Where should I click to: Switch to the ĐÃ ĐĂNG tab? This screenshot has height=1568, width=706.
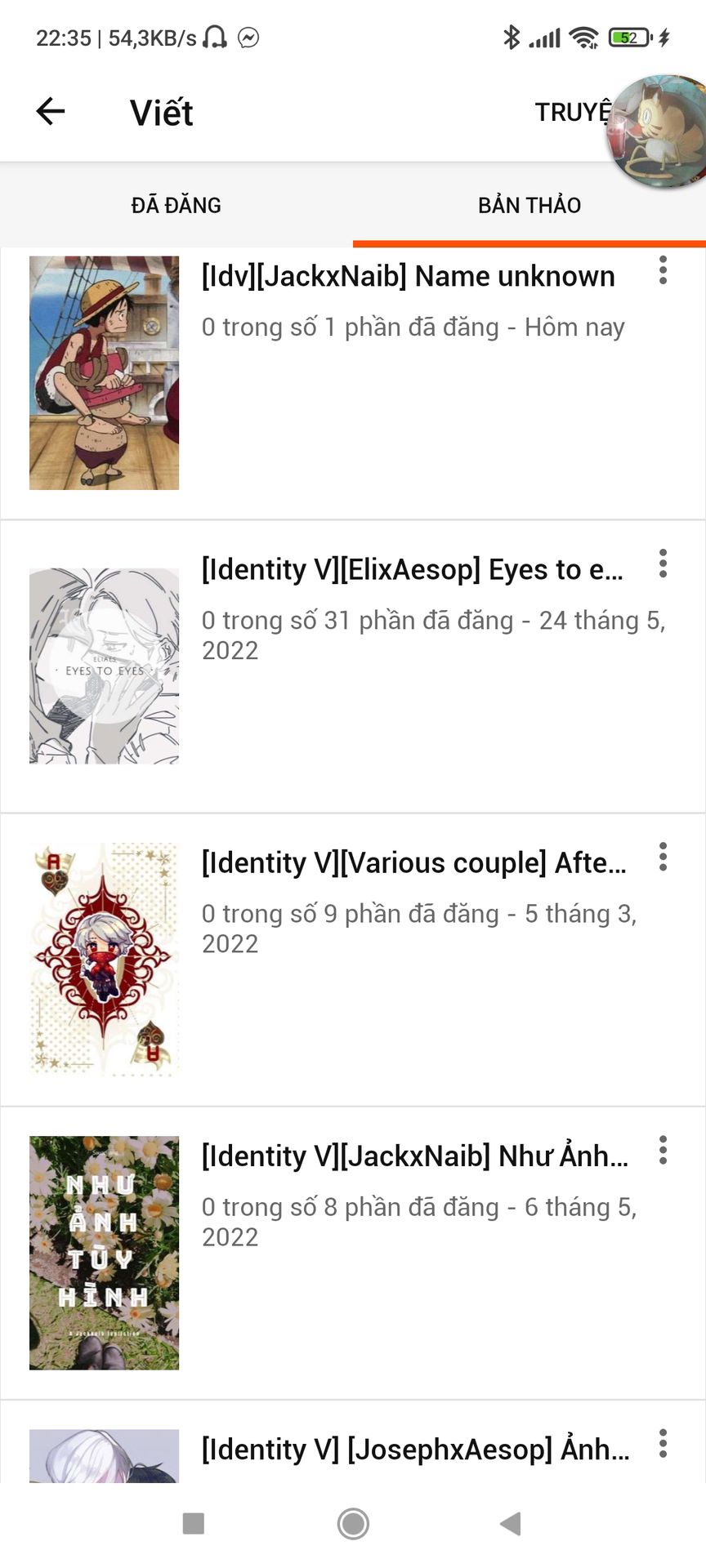tap(176, 205)
